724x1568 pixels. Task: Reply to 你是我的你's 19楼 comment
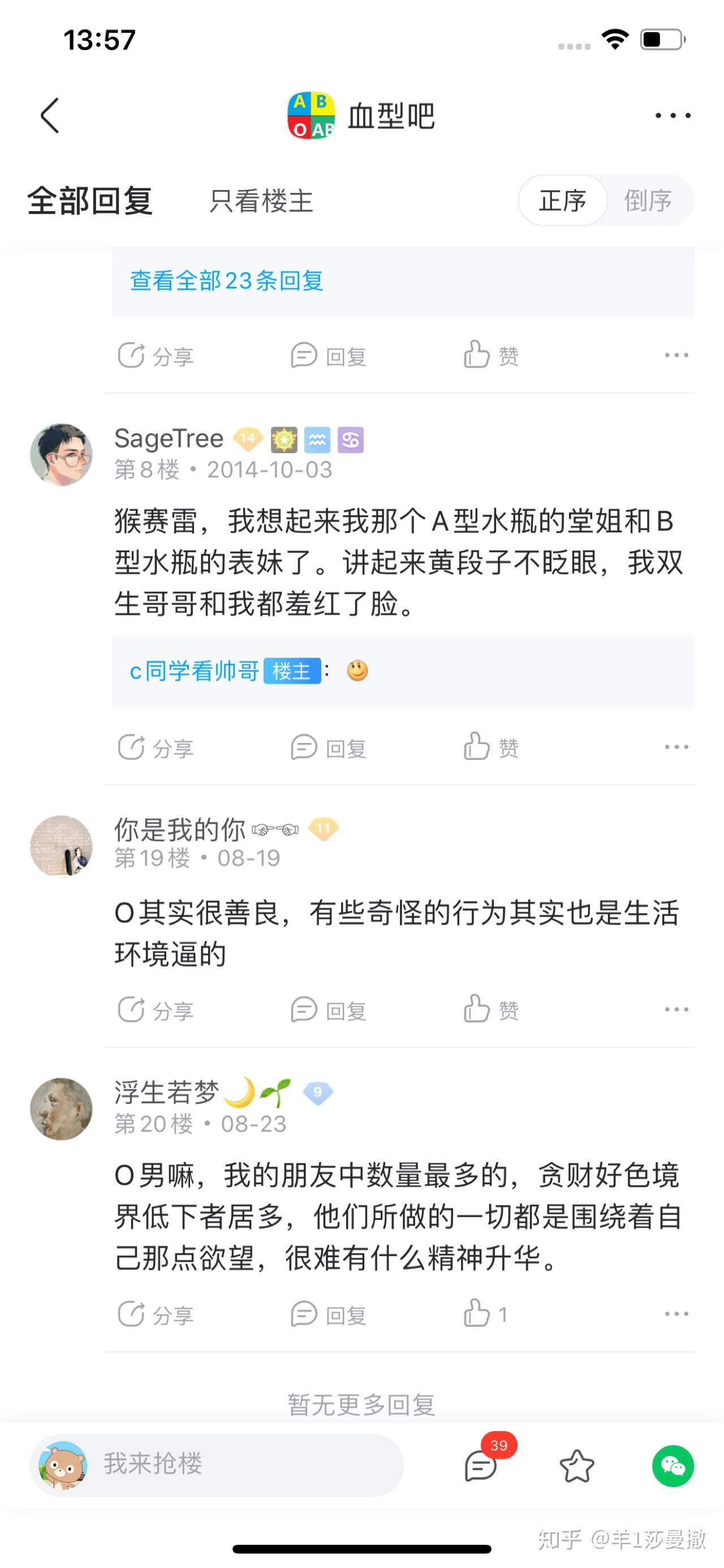click(329, 1010)
